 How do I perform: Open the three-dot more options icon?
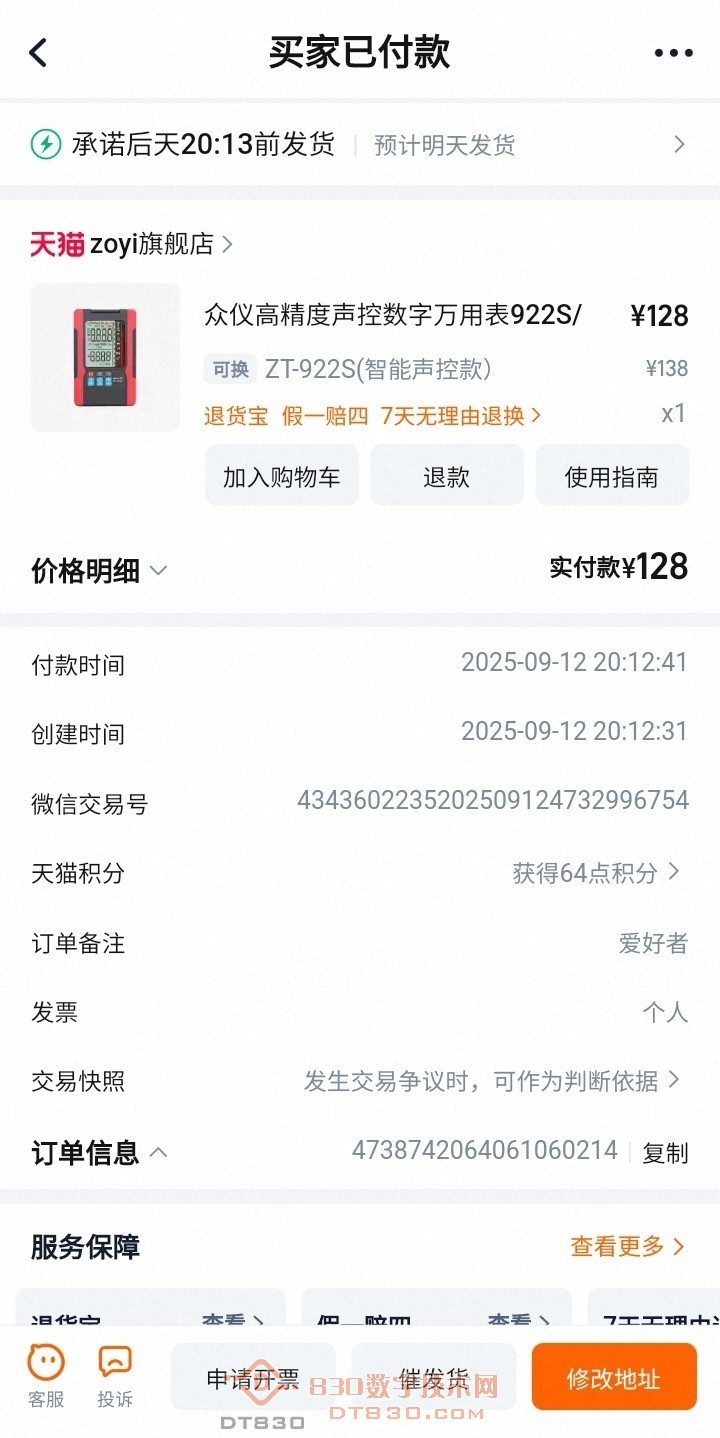tap(672, 52)
